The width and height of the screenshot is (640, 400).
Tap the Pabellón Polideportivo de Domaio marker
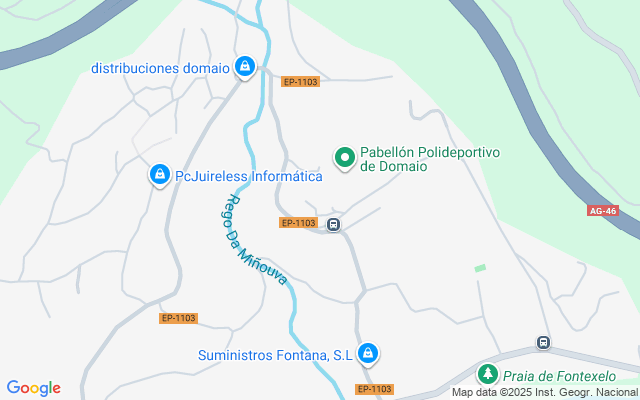345,158
